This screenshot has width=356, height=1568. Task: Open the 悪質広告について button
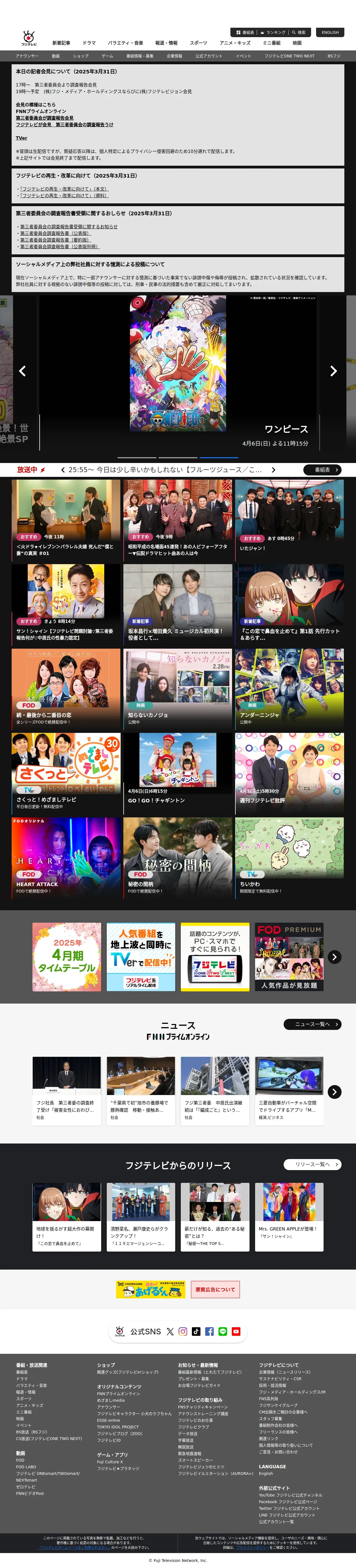coord(215,1289)
